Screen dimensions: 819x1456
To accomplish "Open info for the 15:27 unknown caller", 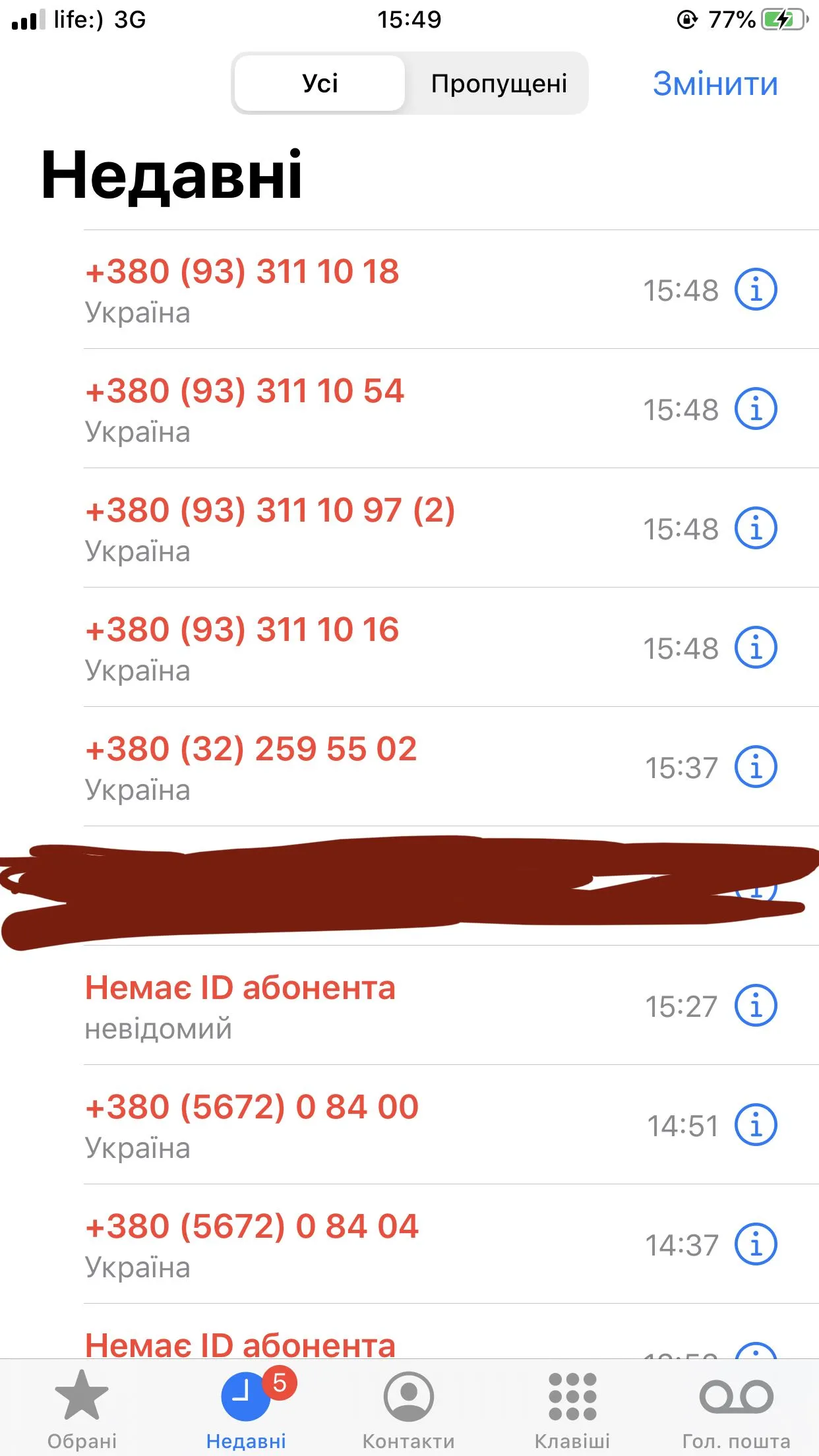I will 756,1006.
